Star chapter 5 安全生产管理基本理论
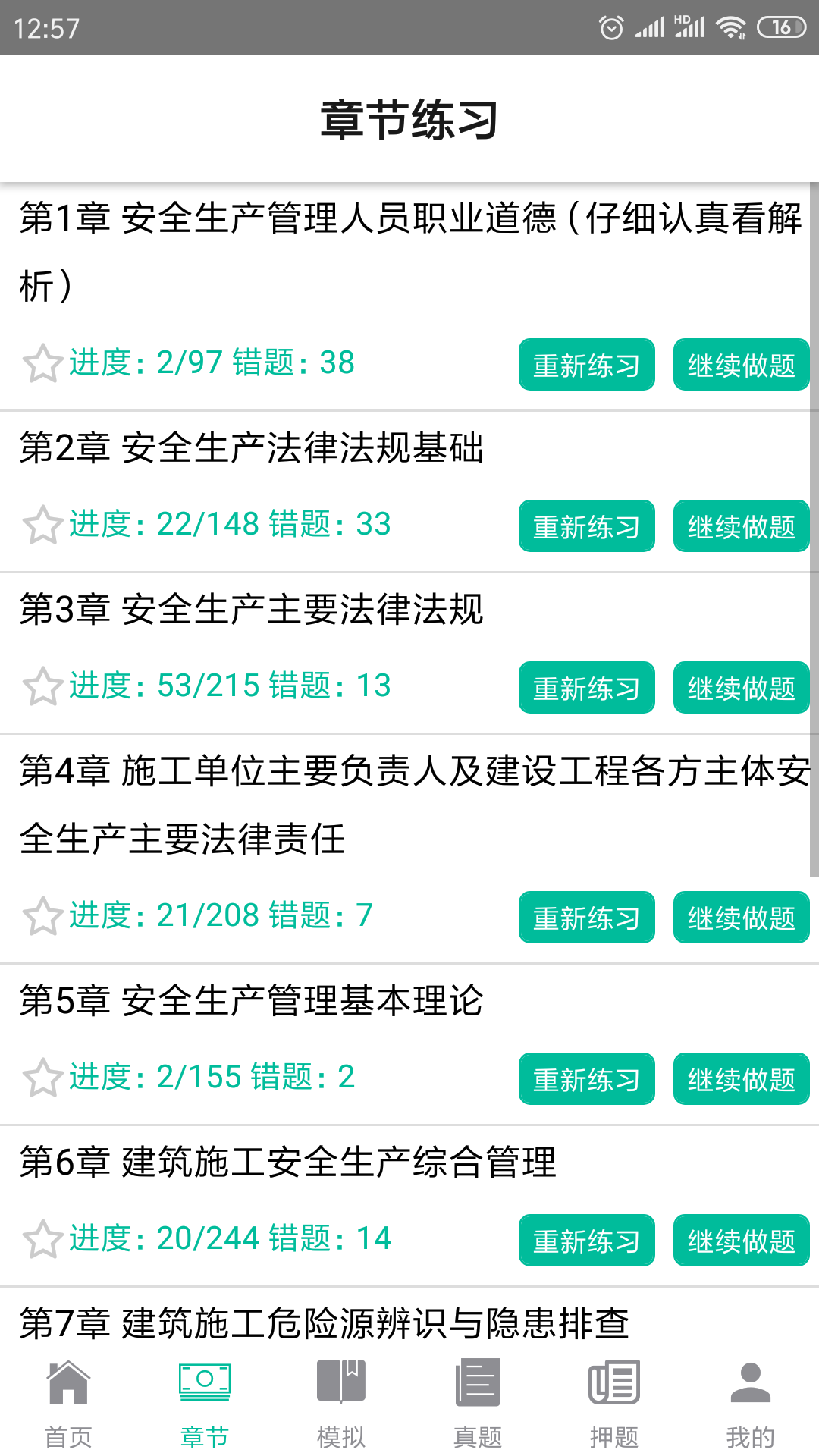 pyautogui.click(x=42, y=1078)
